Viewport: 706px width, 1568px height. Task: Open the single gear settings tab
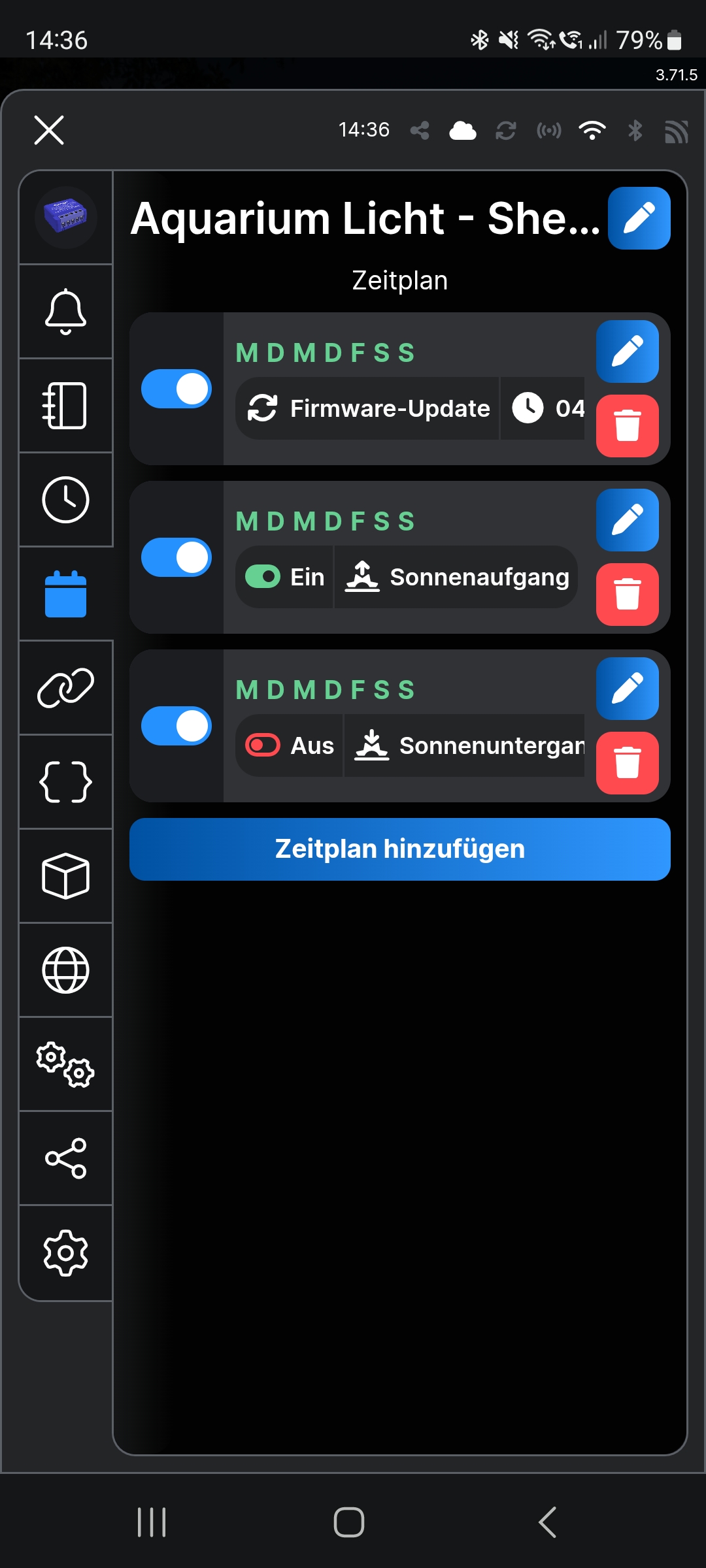tap(65, 1252)
